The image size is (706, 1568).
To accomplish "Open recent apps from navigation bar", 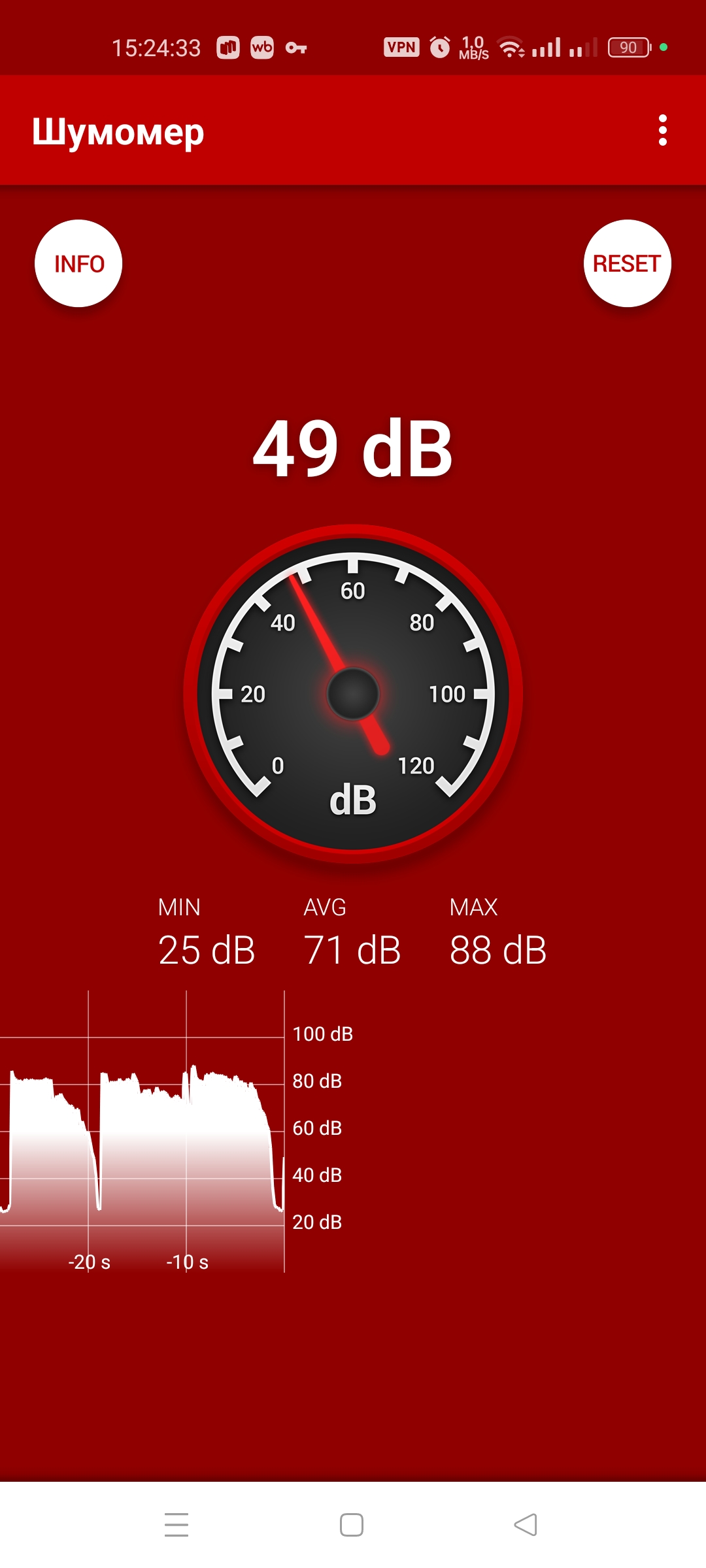I will 176,1525.
